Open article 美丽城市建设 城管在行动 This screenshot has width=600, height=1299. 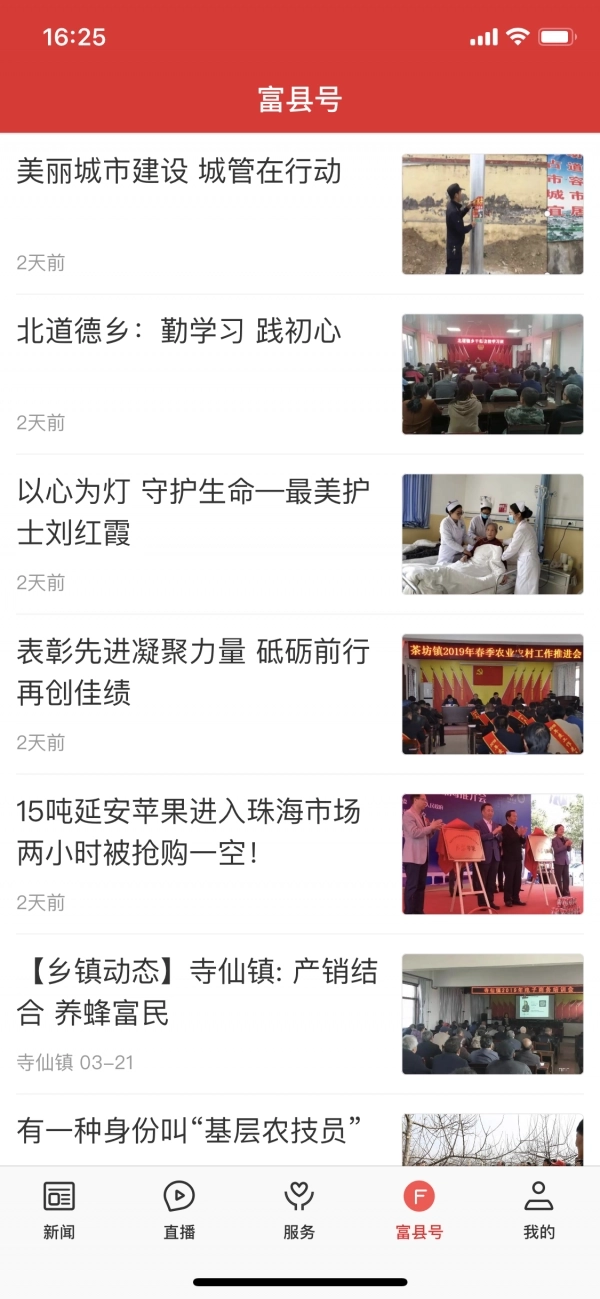click(x=180, y=172)
